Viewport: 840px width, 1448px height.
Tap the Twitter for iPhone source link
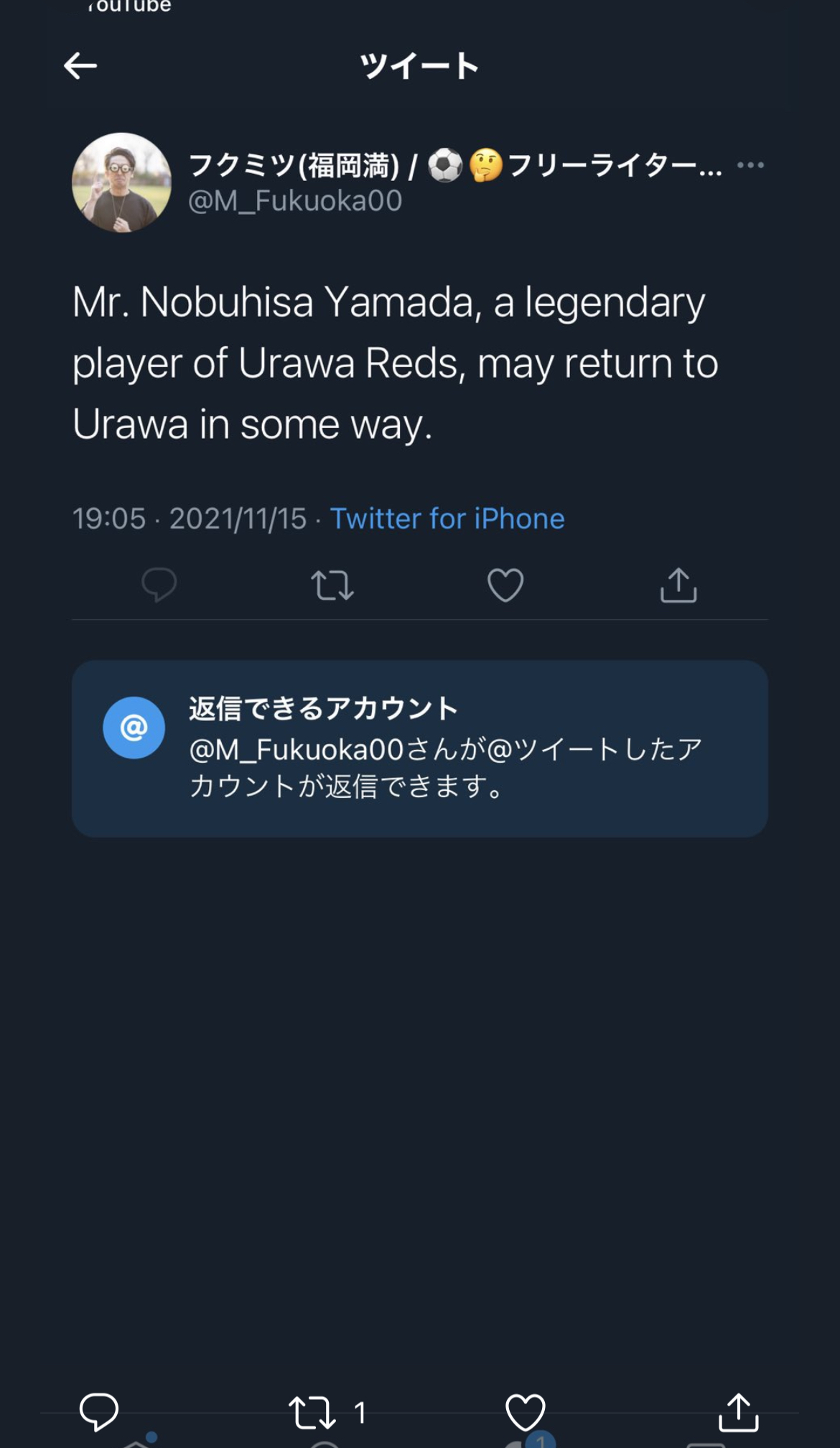point(447,519)
